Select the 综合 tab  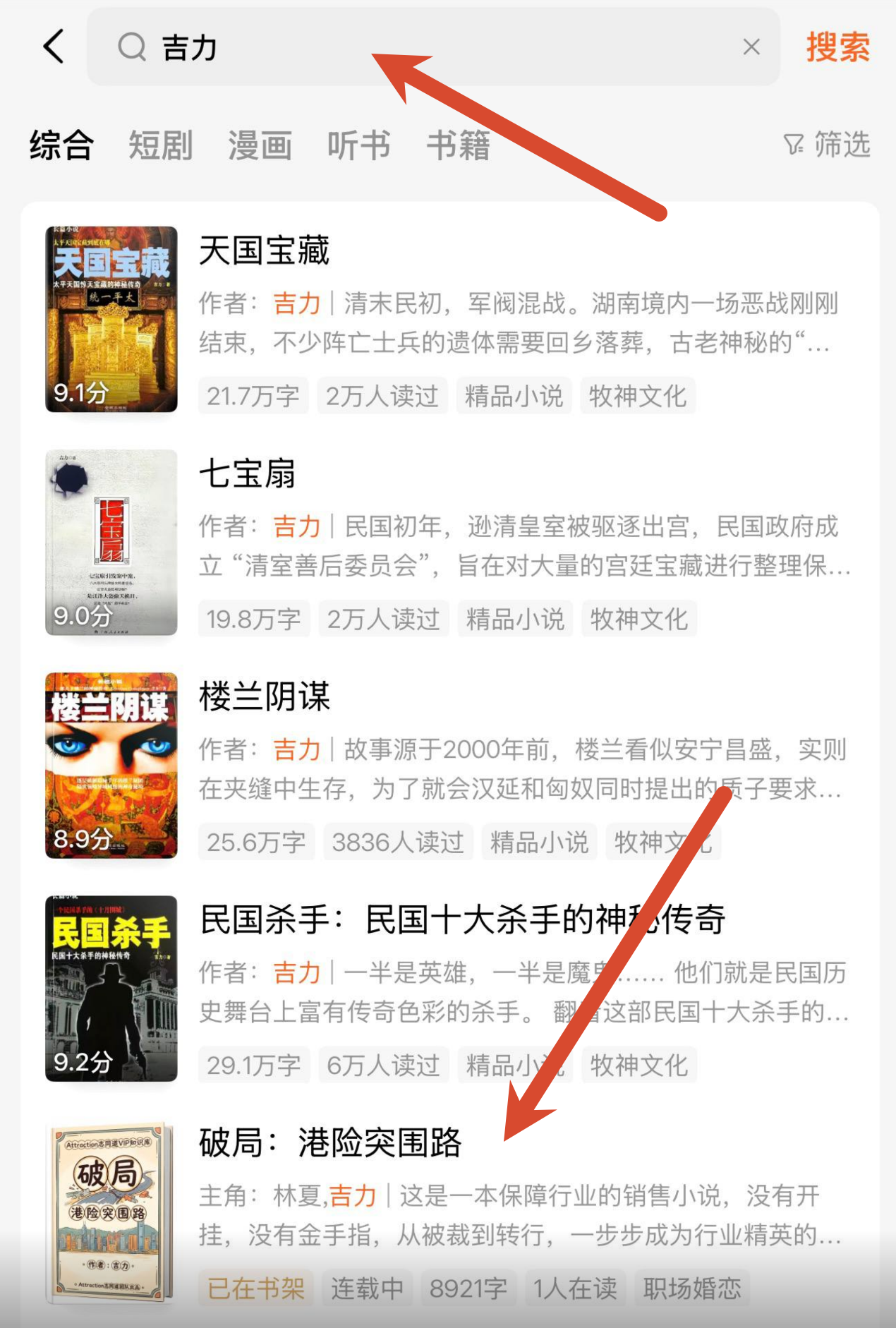pos(61,145)
